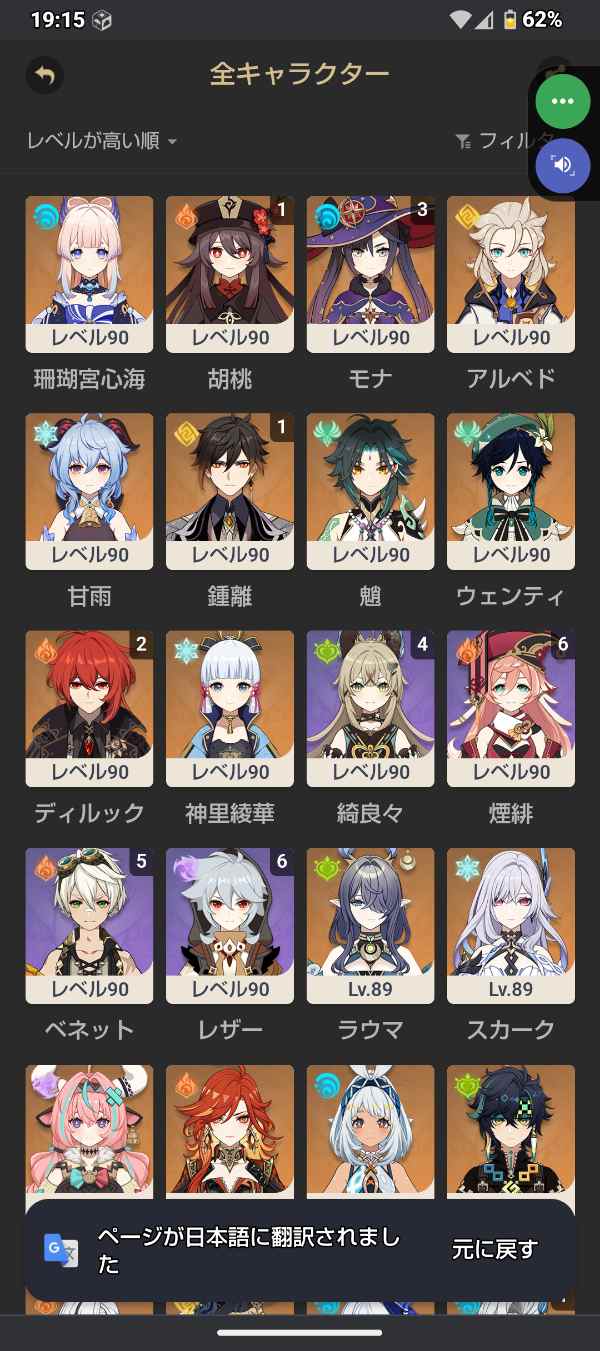Open ベネット character card
The image size is (600, 1351).
click(x=89, y=925)
